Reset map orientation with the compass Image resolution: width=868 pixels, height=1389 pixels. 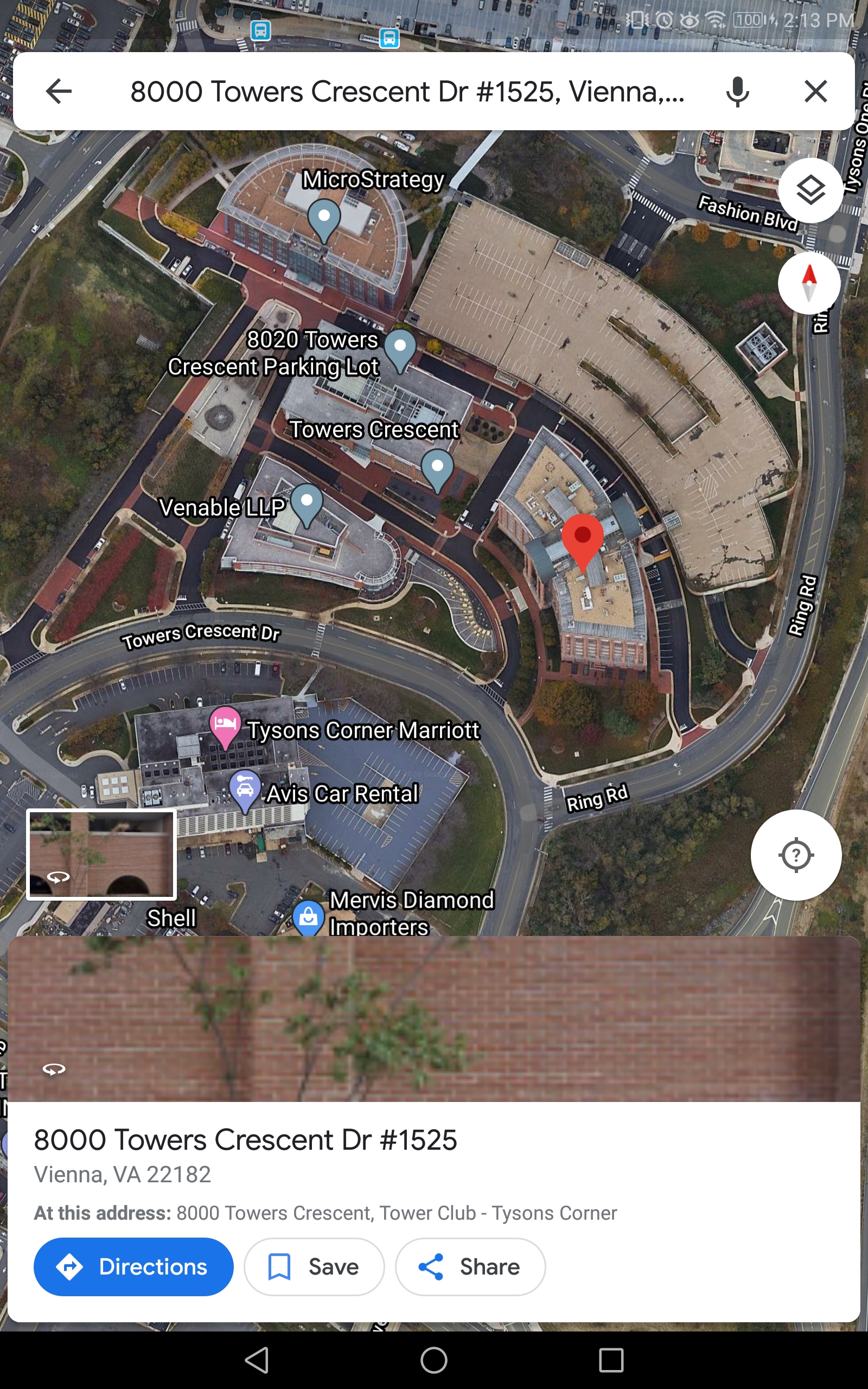pyautogui.click(x=809, y=283)
